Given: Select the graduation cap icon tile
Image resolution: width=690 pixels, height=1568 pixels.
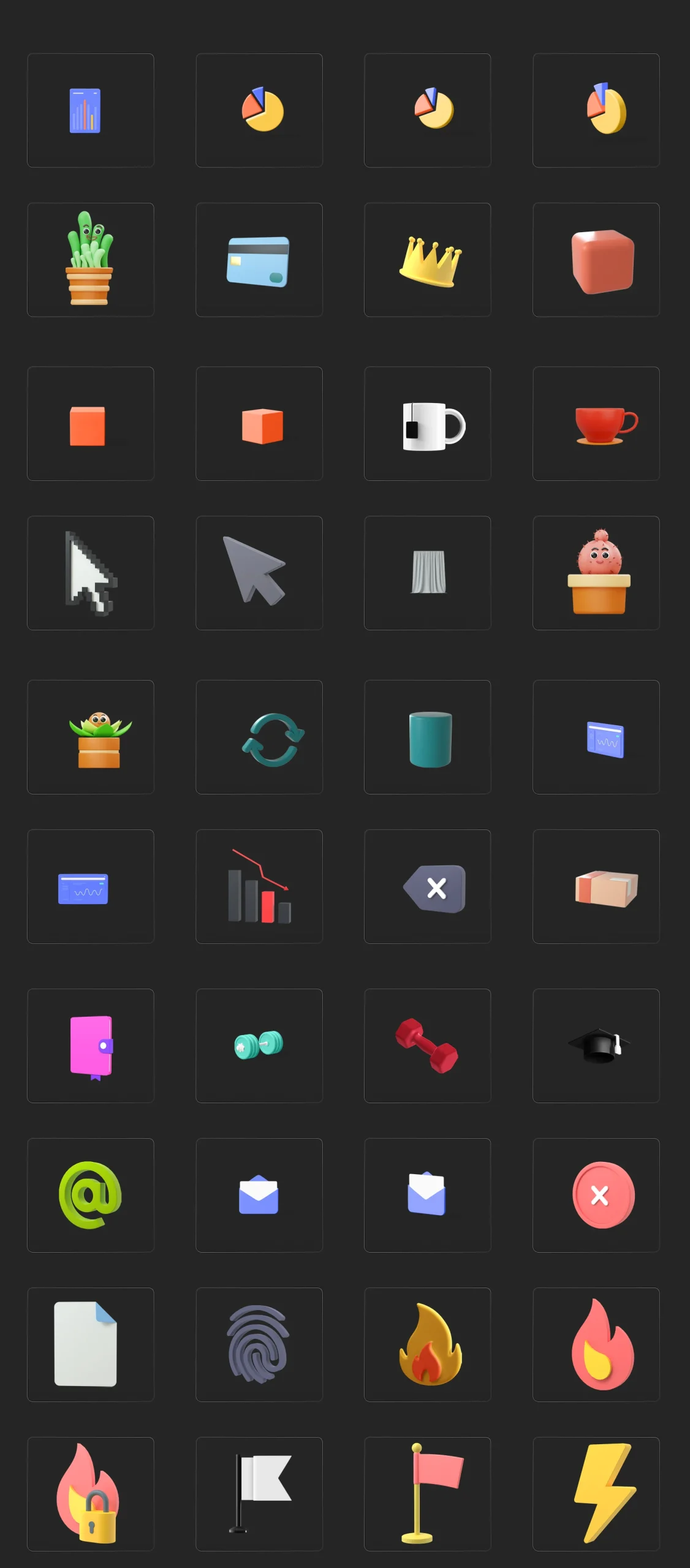Looking at the screenshot, I should [x=596, y=1046].
